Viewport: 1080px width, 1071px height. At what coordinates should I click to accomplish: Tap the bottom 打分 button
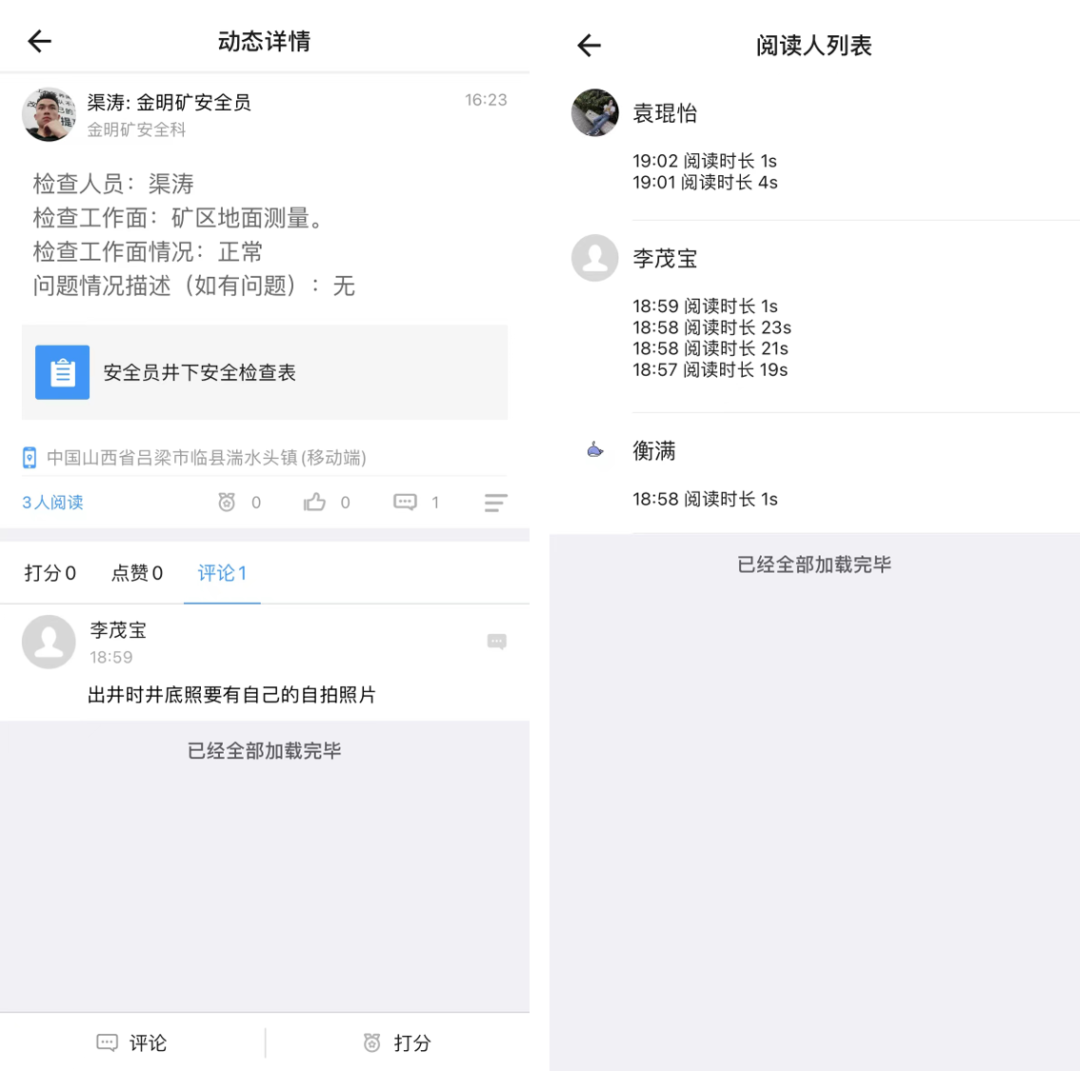click(397, 1043)
